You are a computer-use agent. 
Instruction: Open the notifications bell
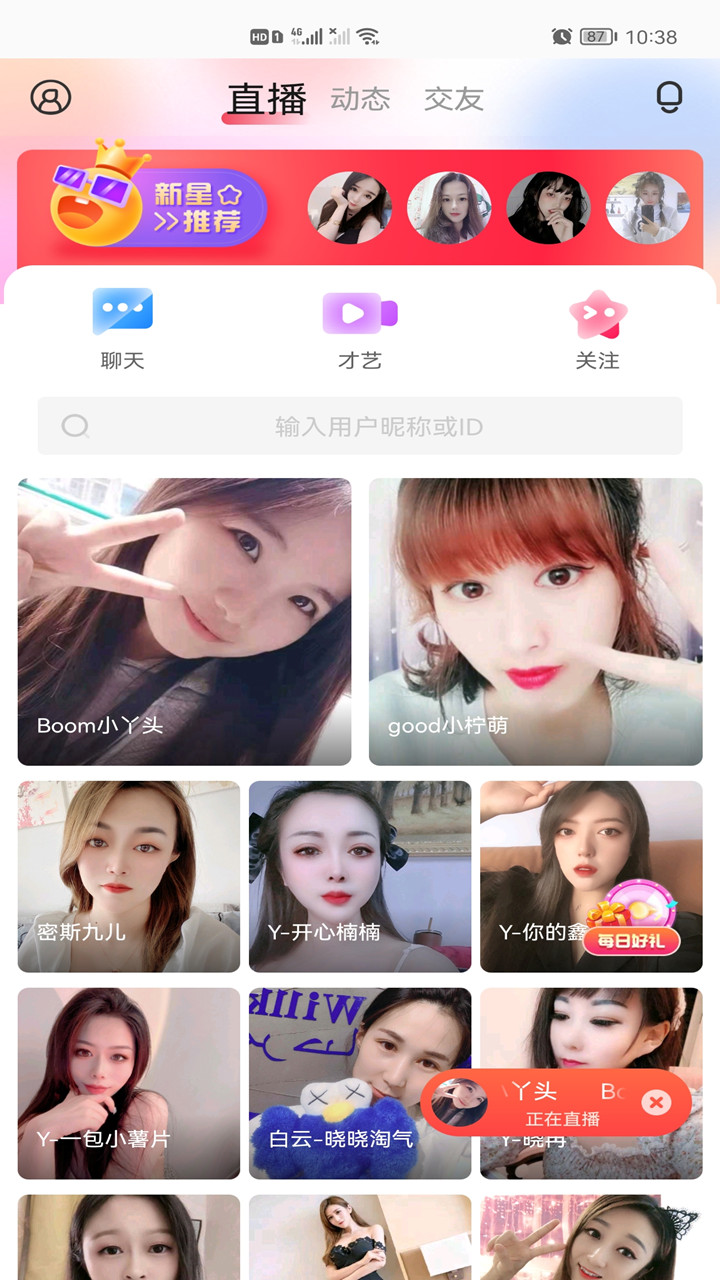tap(668, 97)
